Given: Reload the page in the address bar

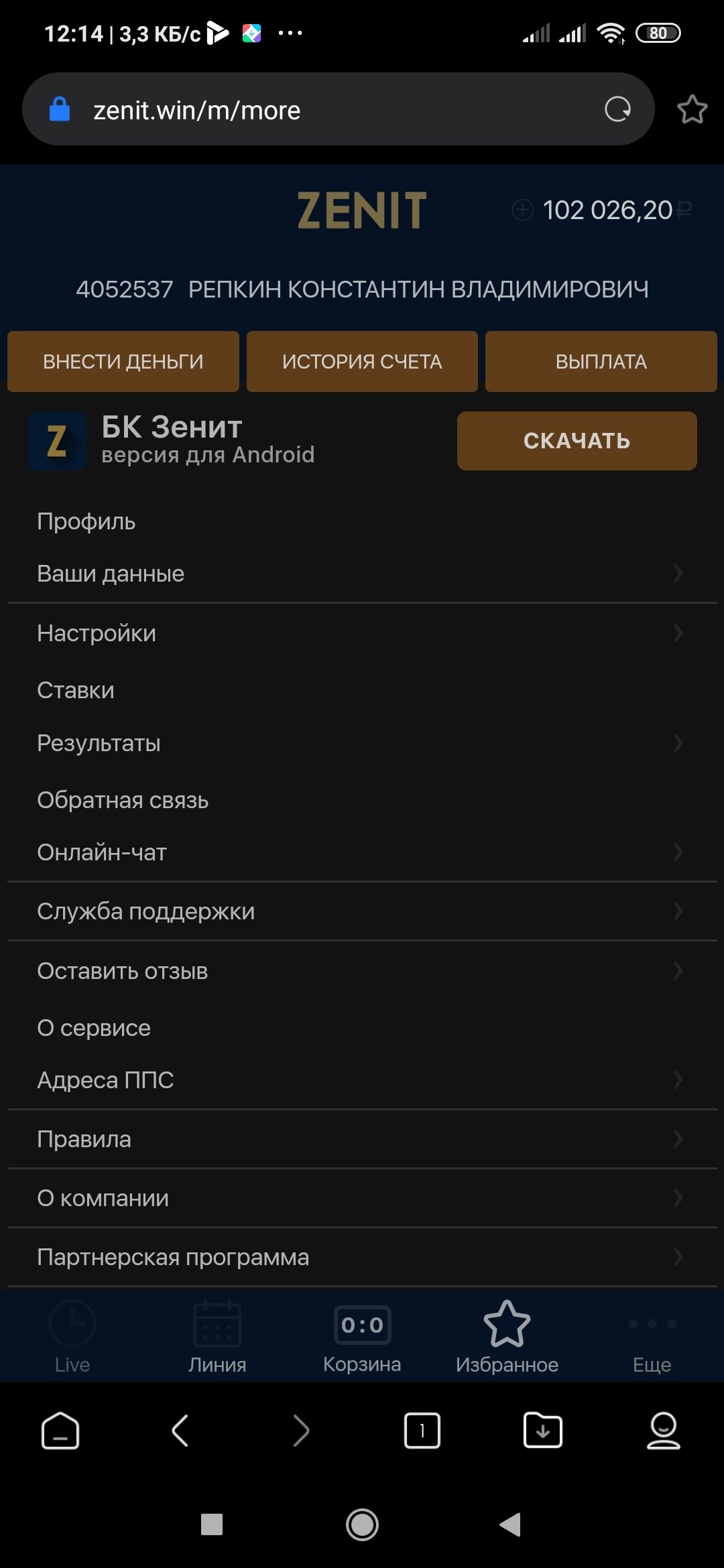Looking at the screenshot, I should tap(617, 109).
